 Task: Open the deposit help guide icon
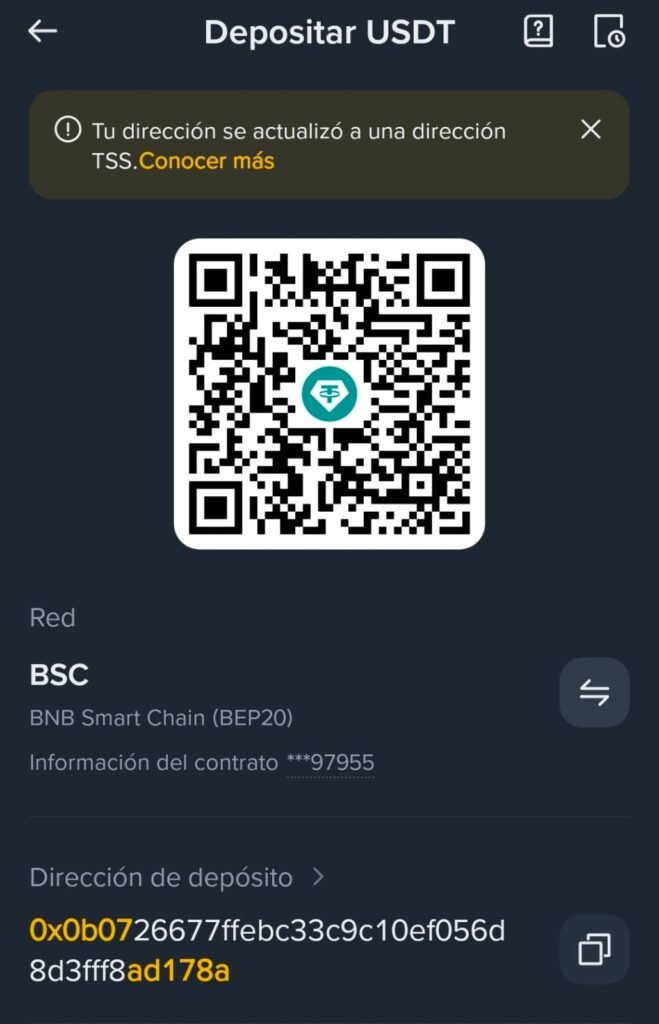538,32
